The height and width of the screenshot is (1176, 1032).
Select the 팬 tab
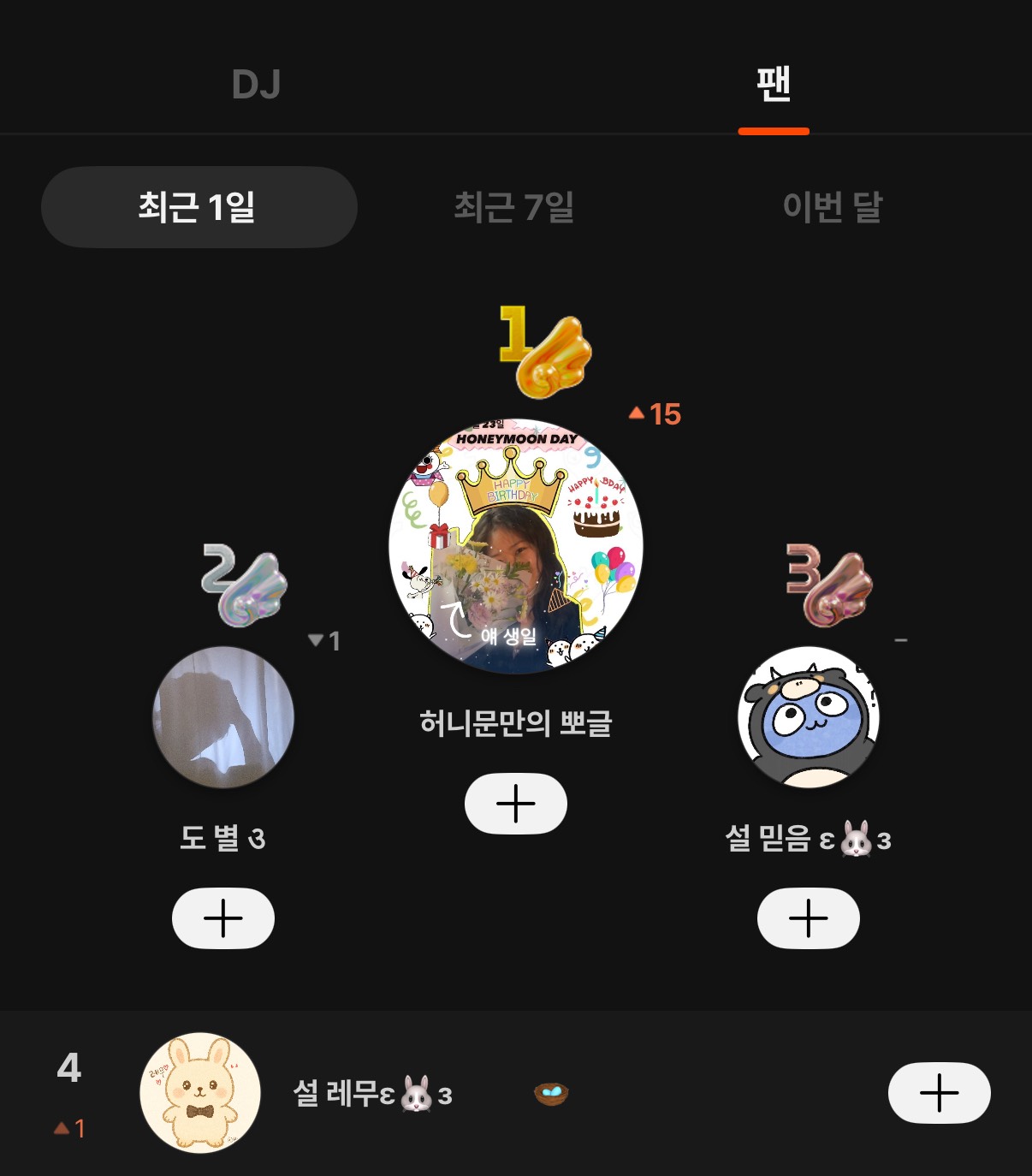tap(774, 85)
